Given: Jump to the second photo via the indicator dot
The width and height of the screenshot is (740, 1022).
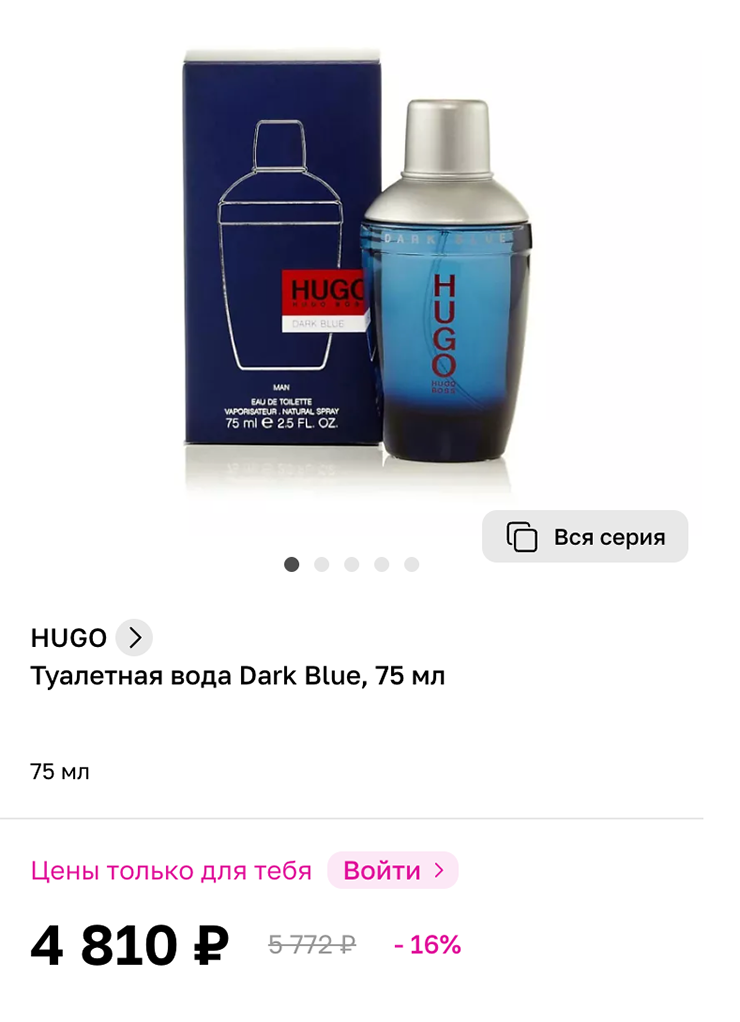Looking at the screenshot, I should pos(321,564).
